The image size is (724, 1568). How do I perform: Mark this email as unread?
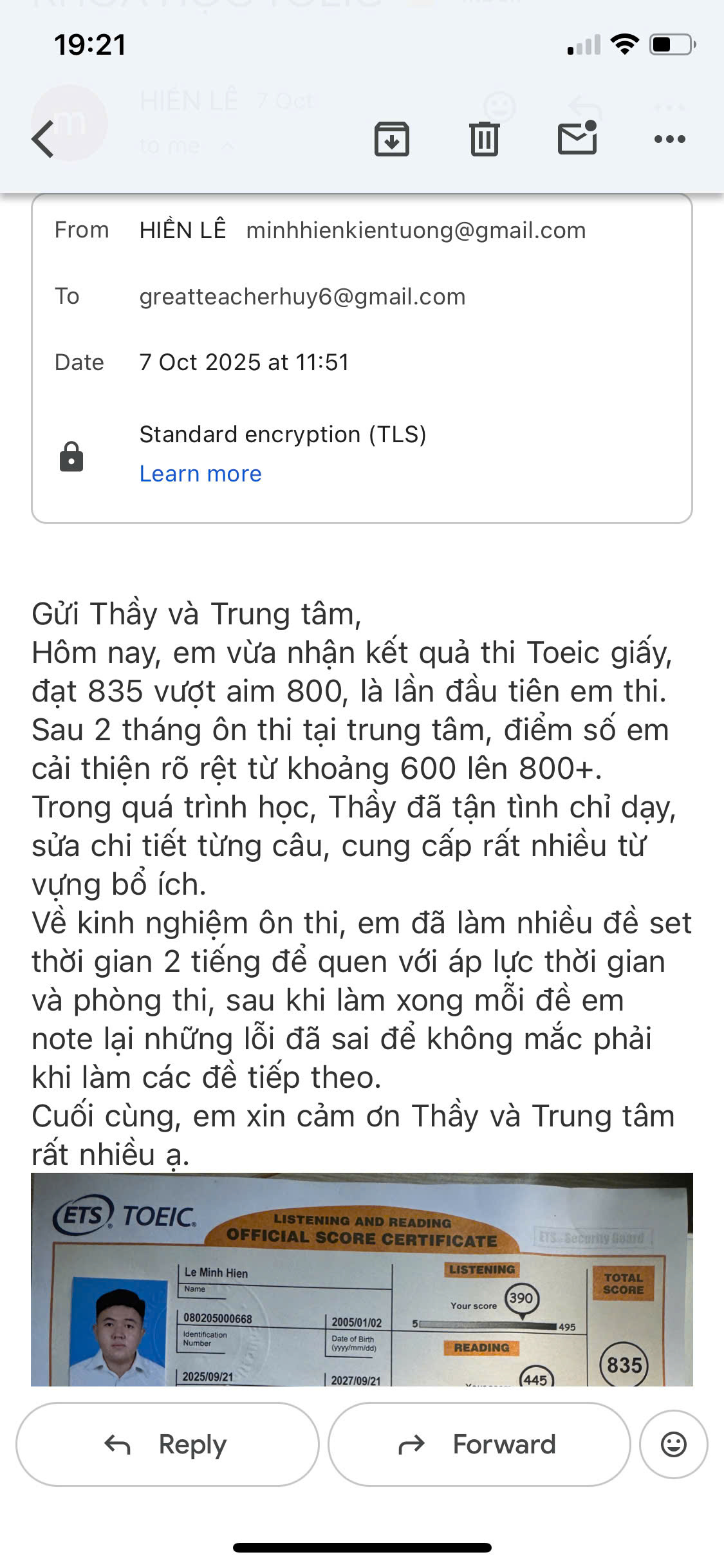pos(577,138)
